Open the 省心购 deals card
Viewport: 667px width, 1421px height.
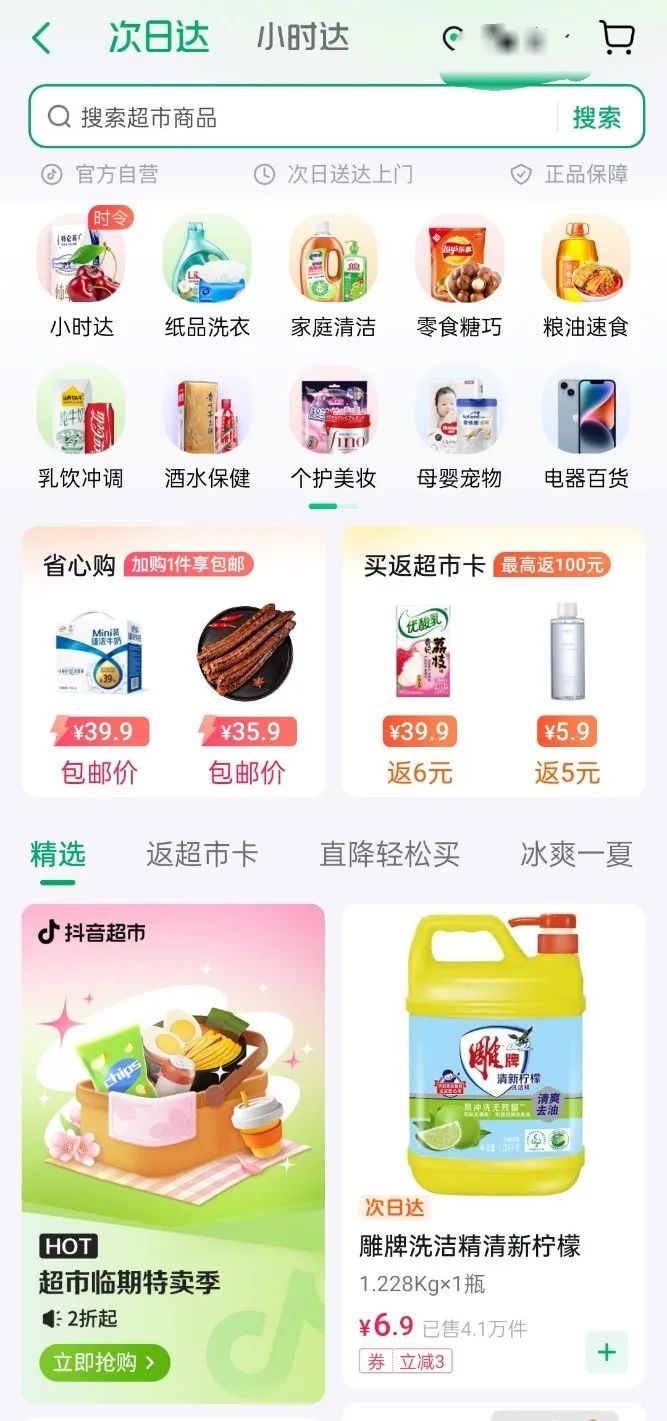[x=79, y=565]
